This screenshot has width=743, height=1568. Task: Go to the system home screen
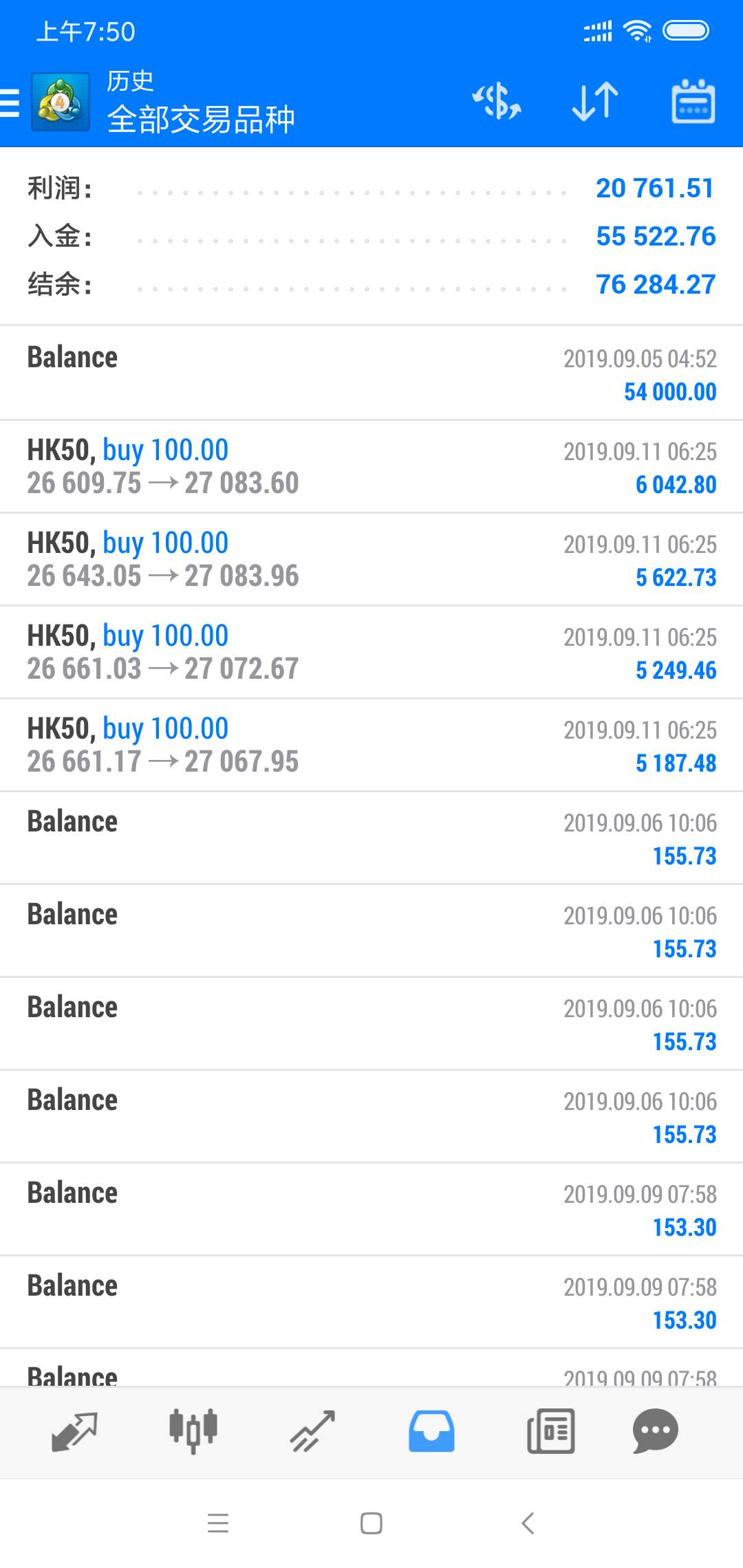371,1523
